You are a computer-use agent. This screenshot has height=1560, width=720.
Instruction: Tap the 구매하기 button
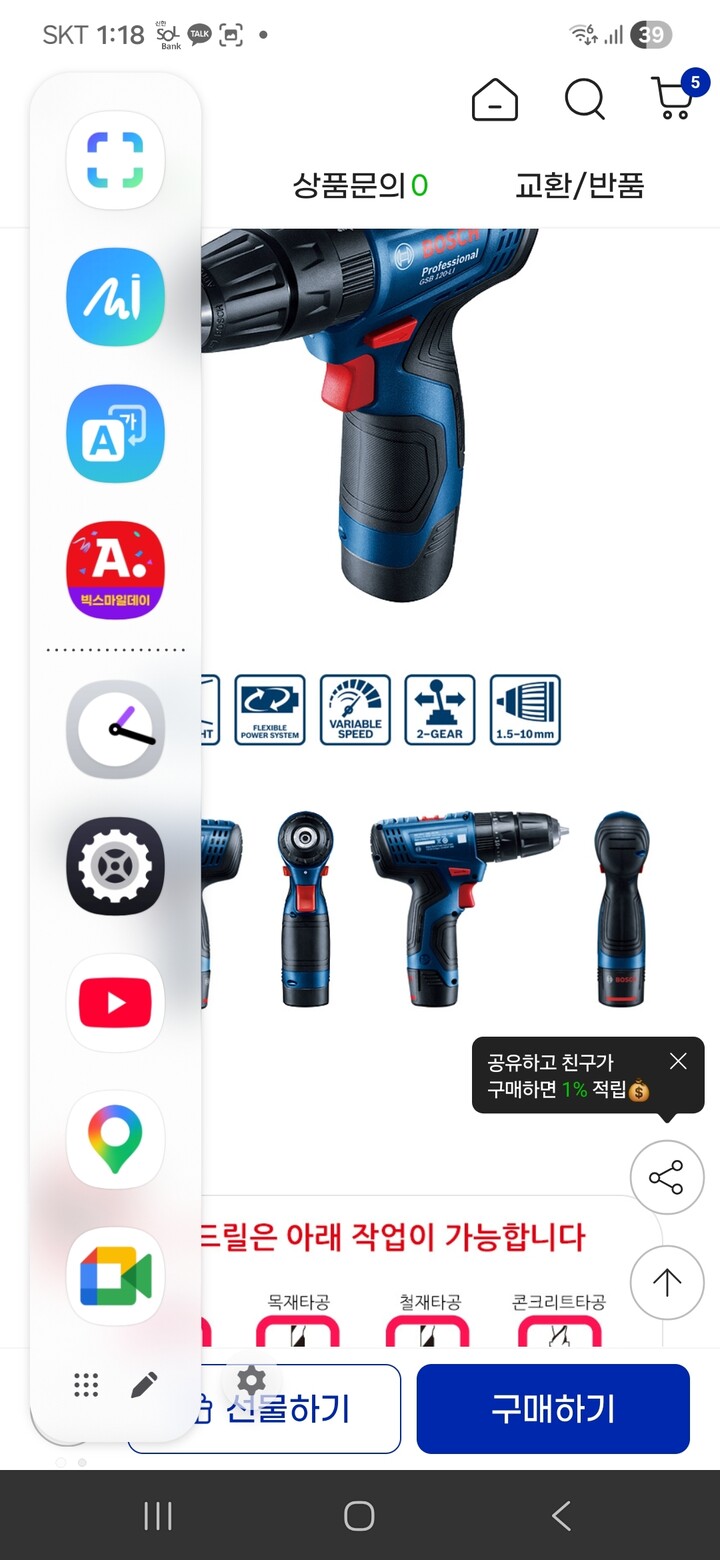(553, 1408)
